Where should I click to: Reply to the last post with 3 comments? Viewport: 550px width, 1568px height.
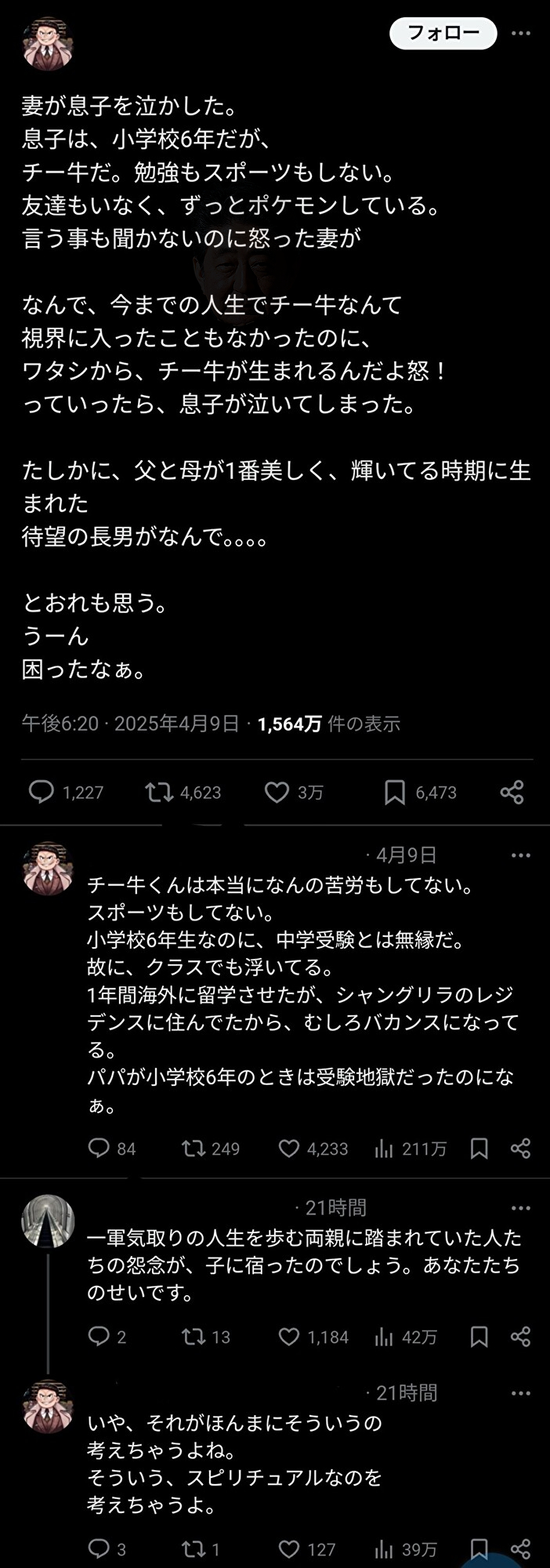click(99, 1549)
